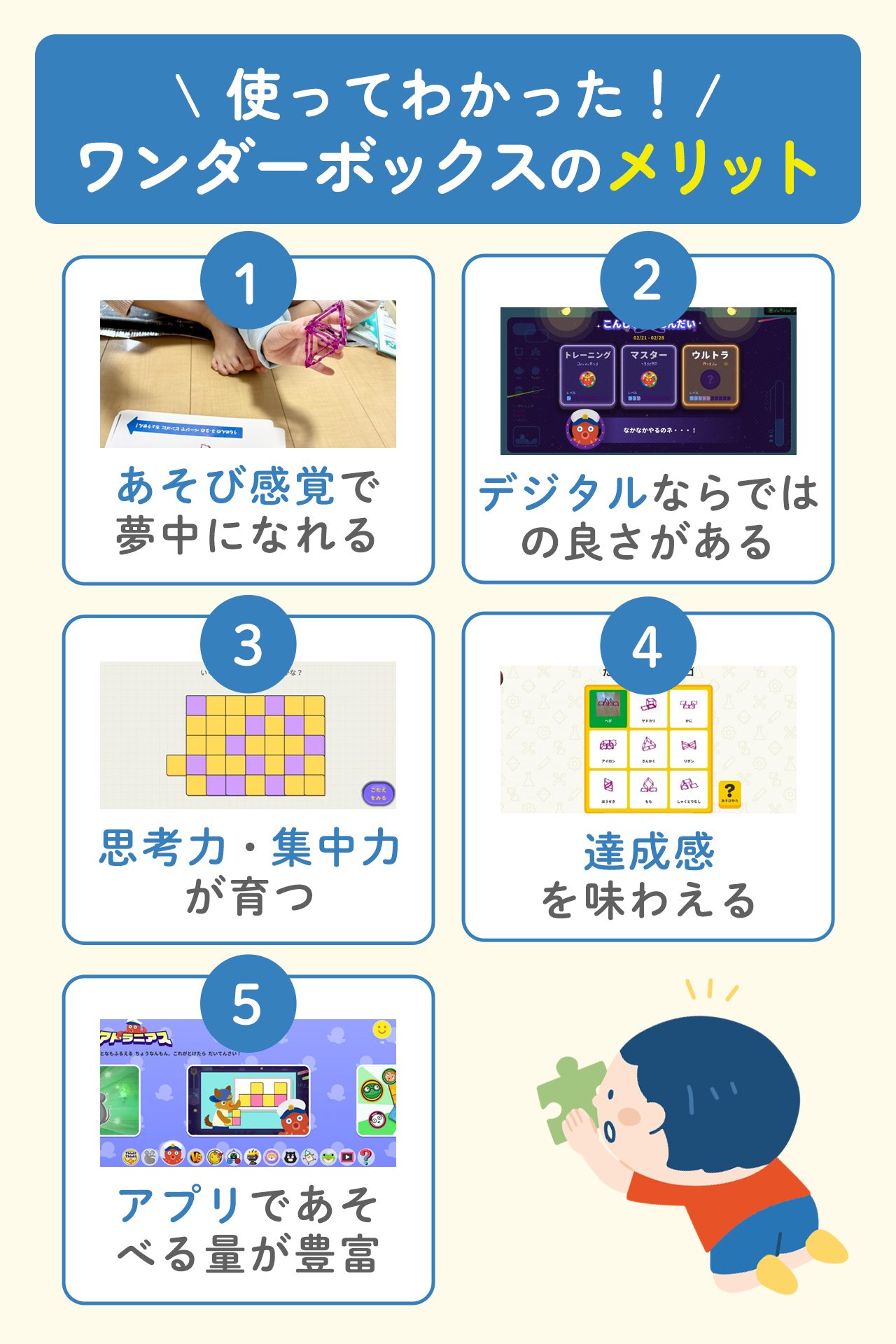The width and height of the screenshot is (896, 1344).
Task: Click the robot app icon
Action: click(x=232, y=1156)
